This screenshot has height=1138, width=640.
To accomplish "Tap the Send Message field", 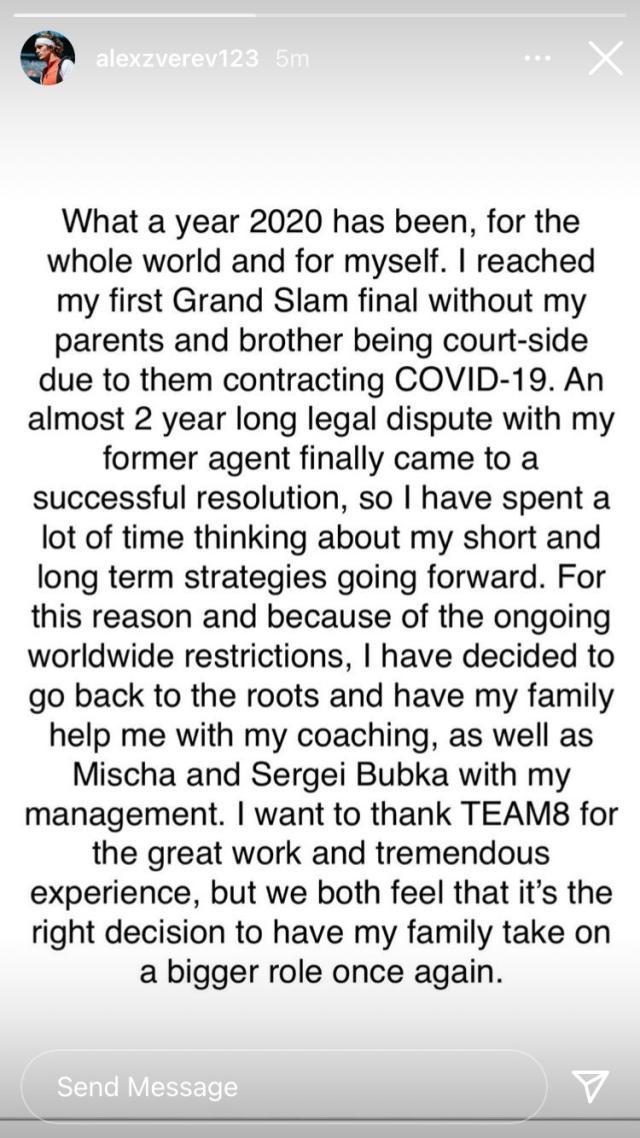I will [x=285, y=1086].
